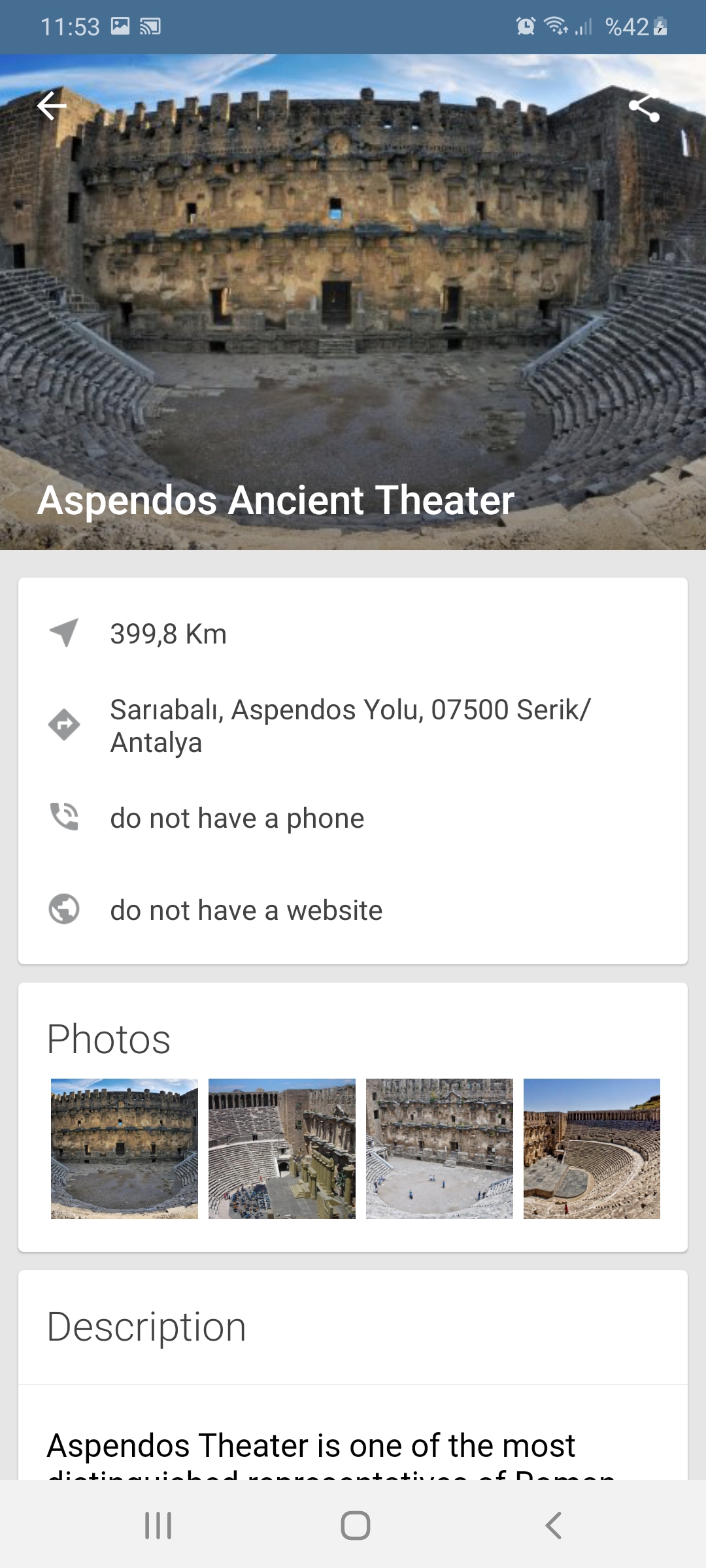706x1568 pixels.
Task: Open the third photo with visitors in arena
Action: 439,1149
